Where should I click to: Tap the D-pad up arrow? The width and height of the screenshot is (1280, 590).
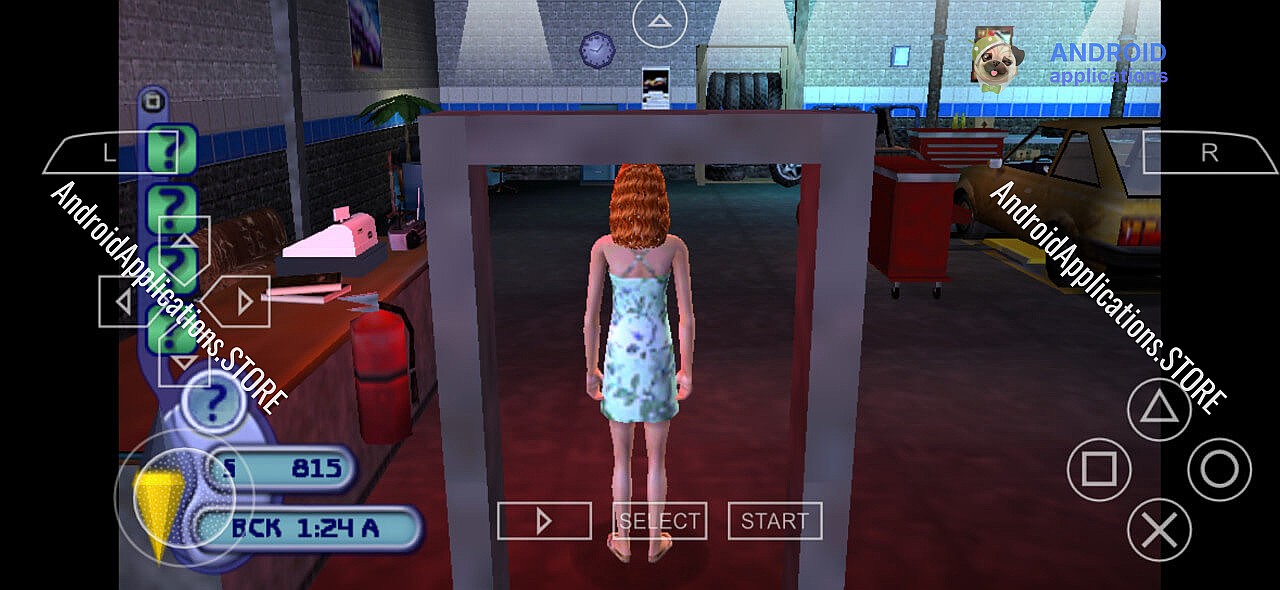coord(184,242)
